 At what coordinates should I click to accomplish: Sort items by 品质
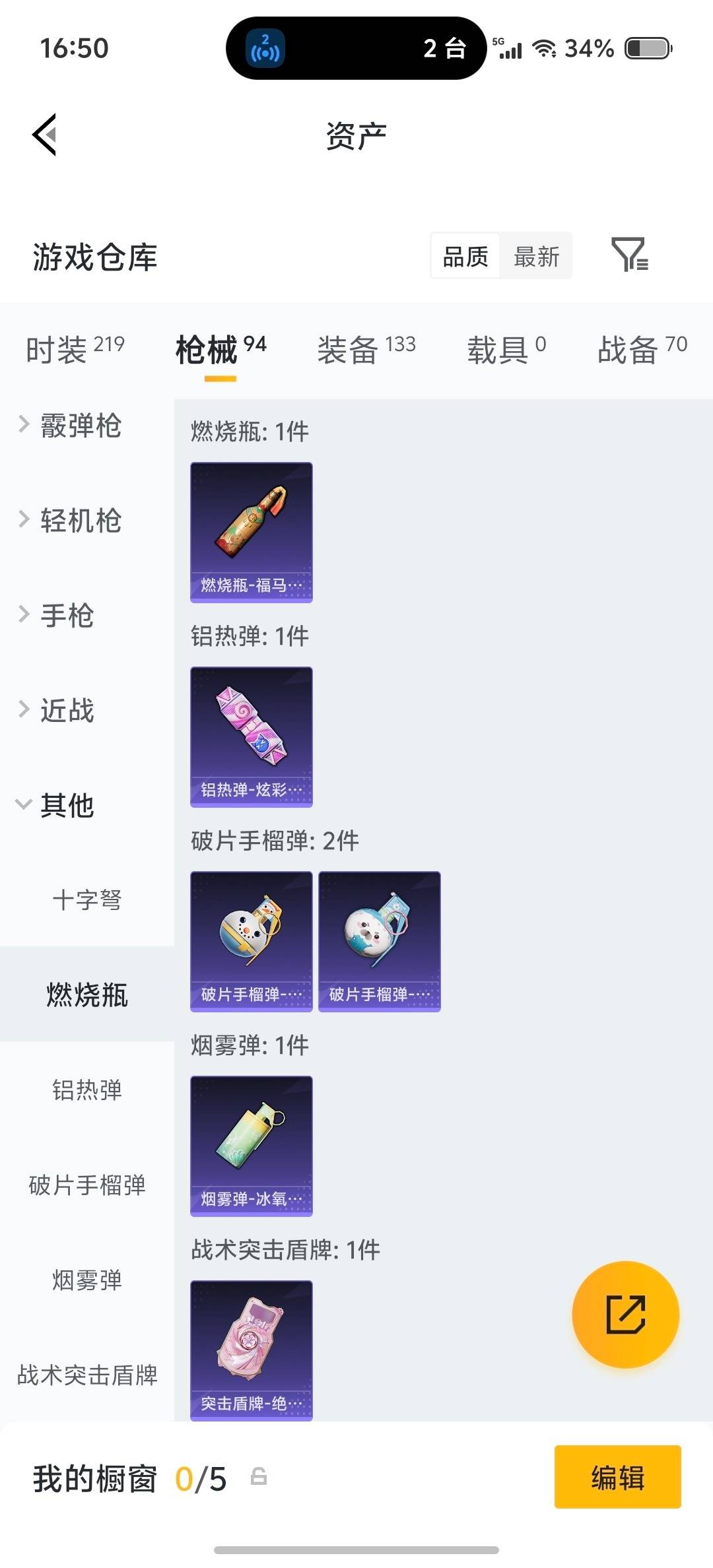(x=464, y=256)
